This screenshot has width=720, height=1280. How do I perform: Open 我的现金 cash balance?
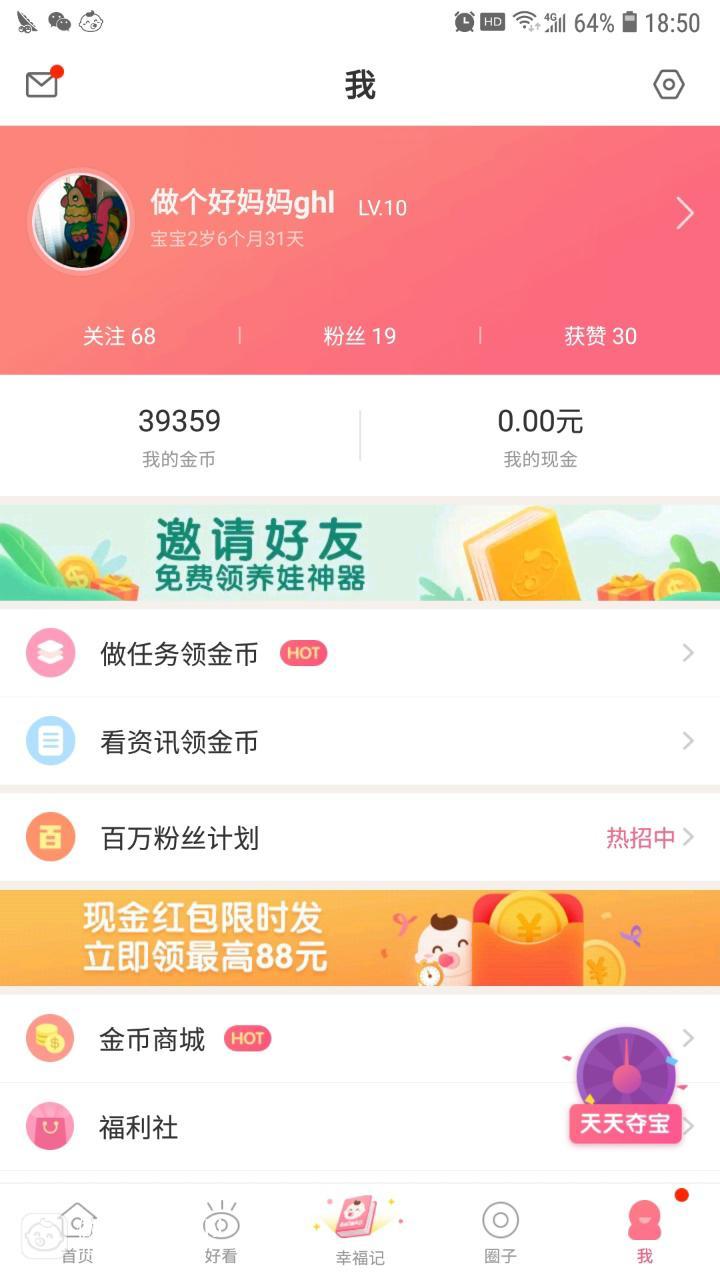540,436
